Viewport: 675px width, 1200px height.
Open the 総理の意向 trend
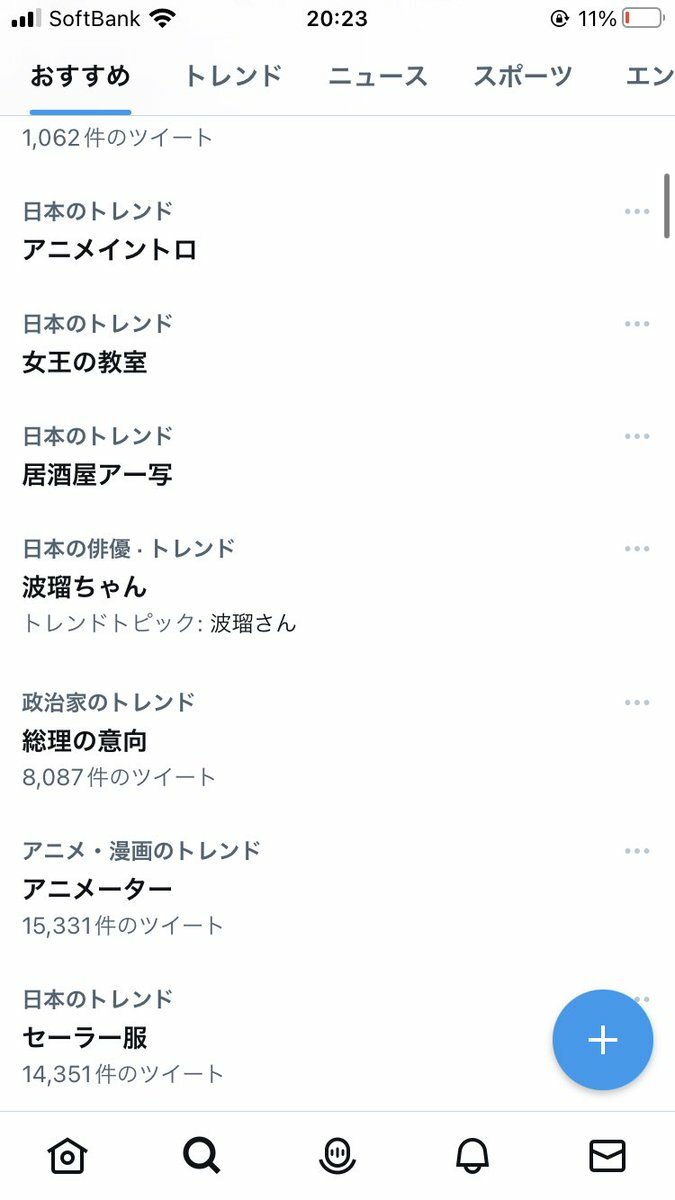[85, 741]
